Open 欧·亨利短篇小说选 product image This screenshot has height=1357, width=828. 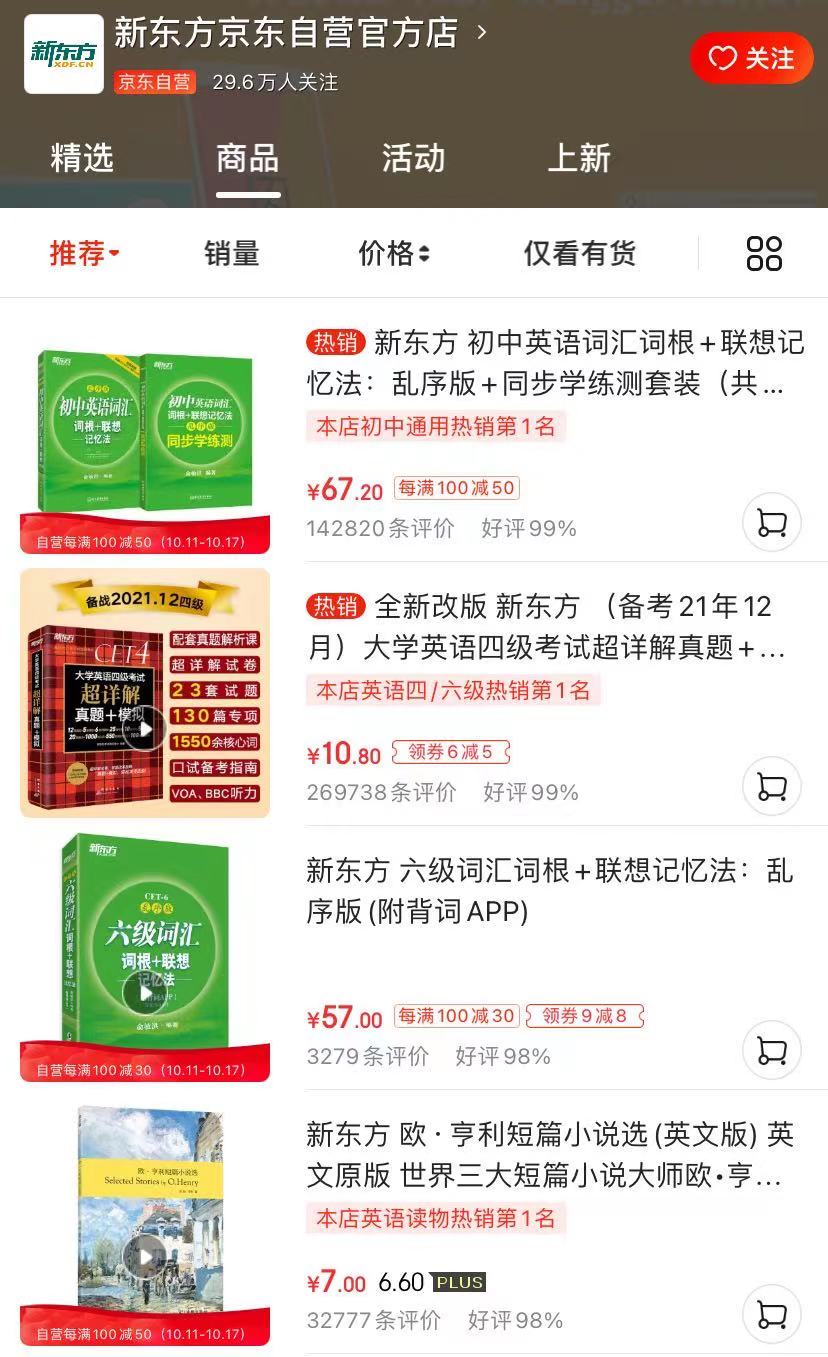pos(145,1225)
